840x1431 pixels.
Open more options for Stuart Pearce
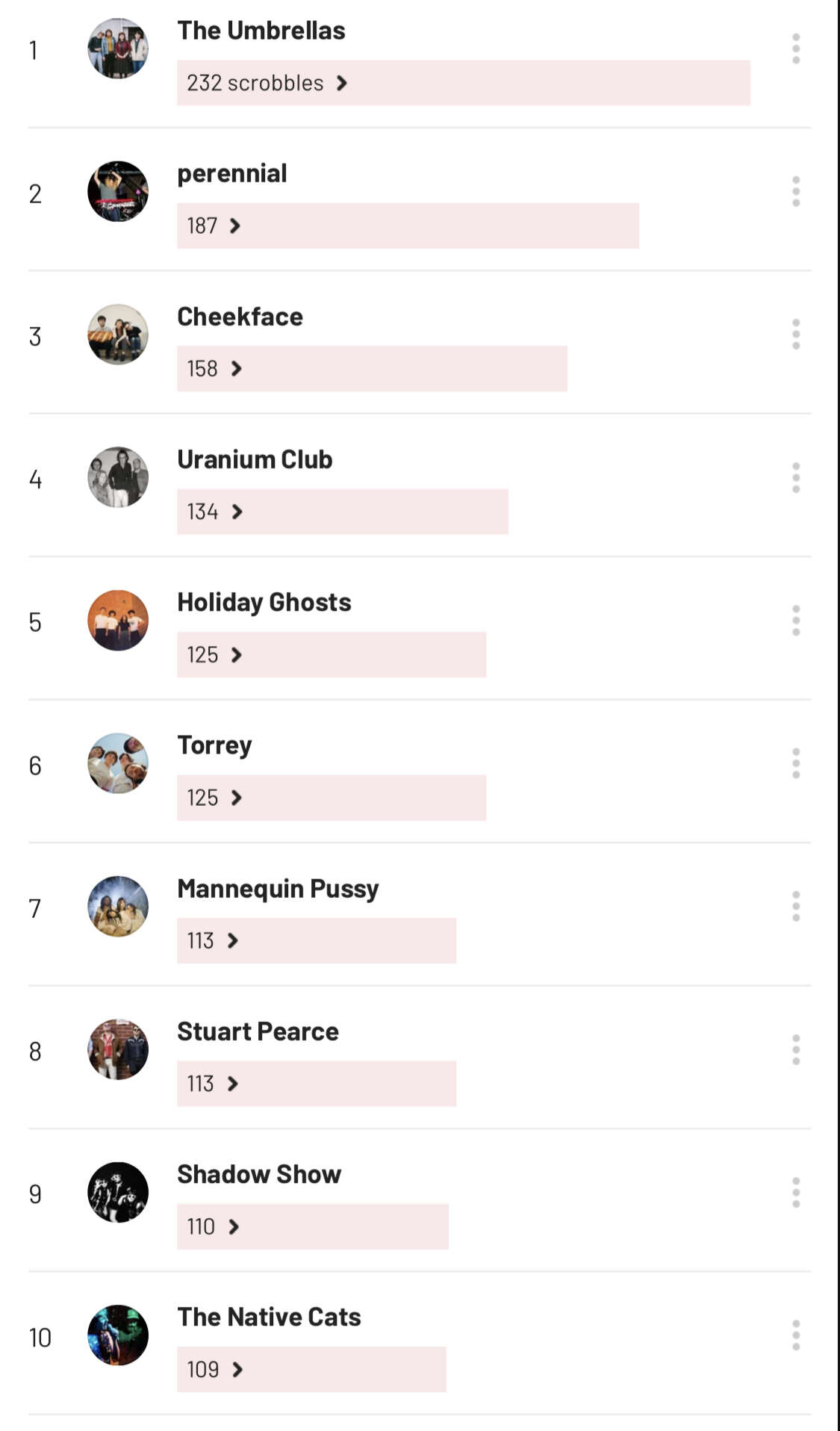(x=796, y=1049)
